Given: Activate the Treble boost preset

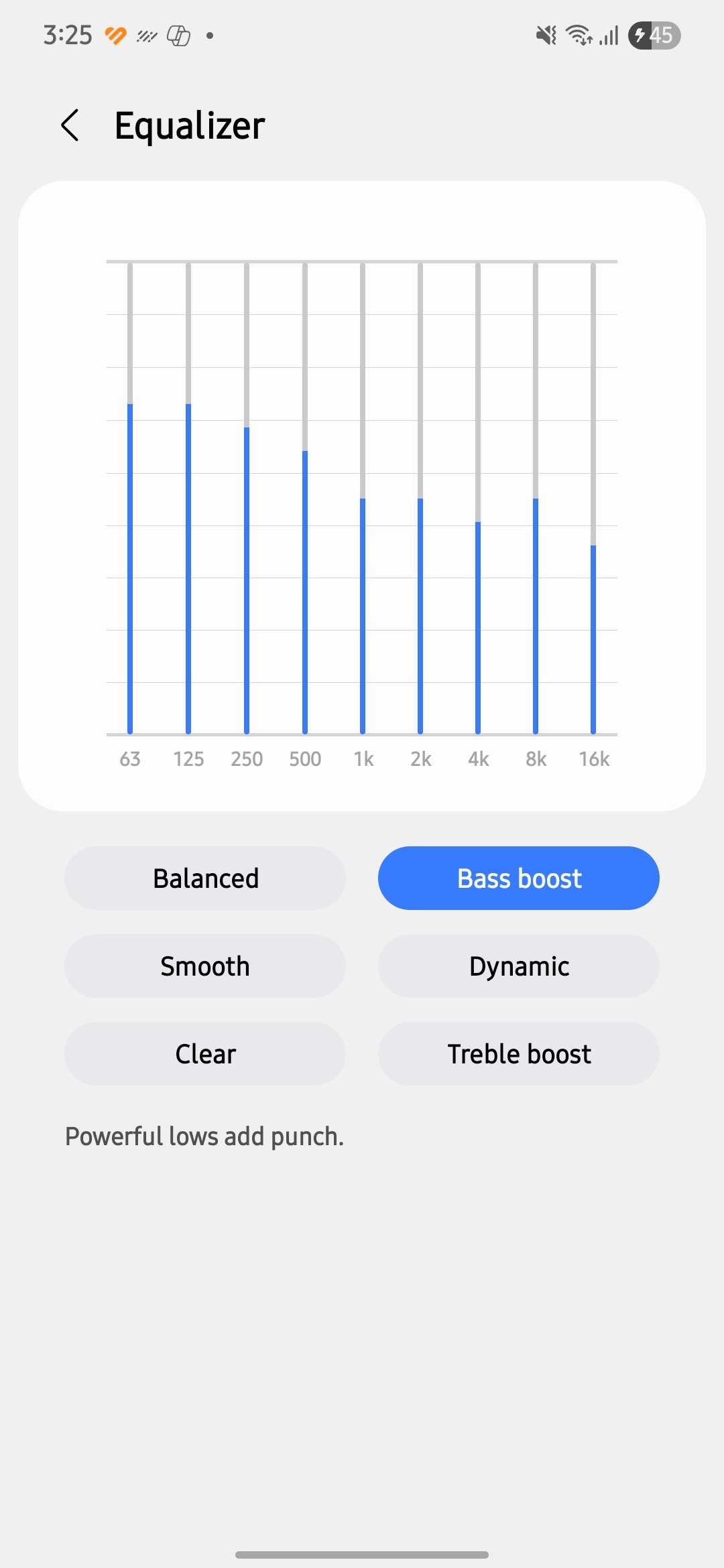Looking at the screenshot, I should click(519, 1053).
